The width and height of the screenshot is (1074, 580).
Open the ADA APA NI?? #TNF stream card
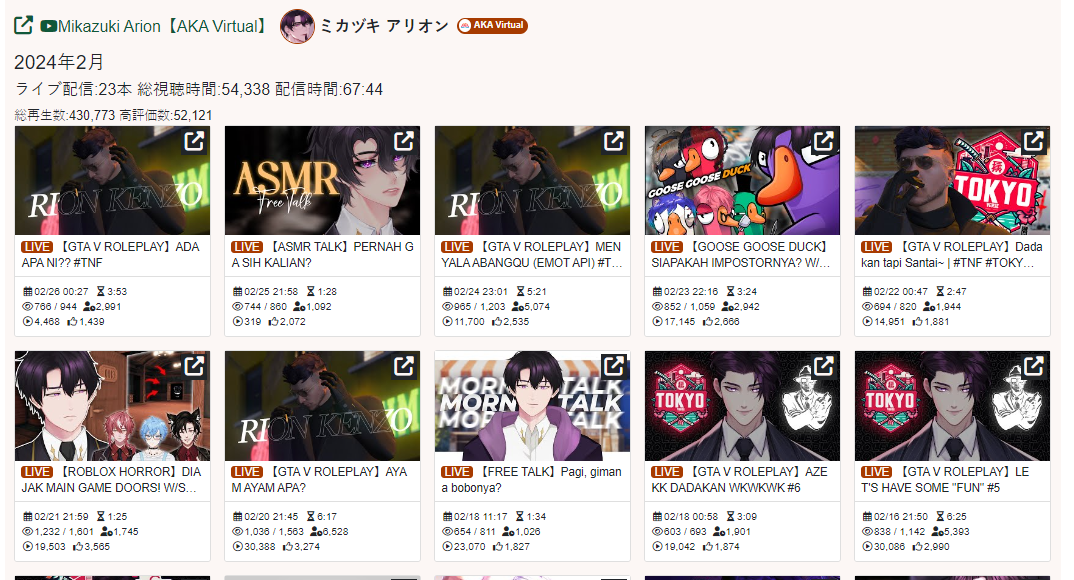point(112,254)
